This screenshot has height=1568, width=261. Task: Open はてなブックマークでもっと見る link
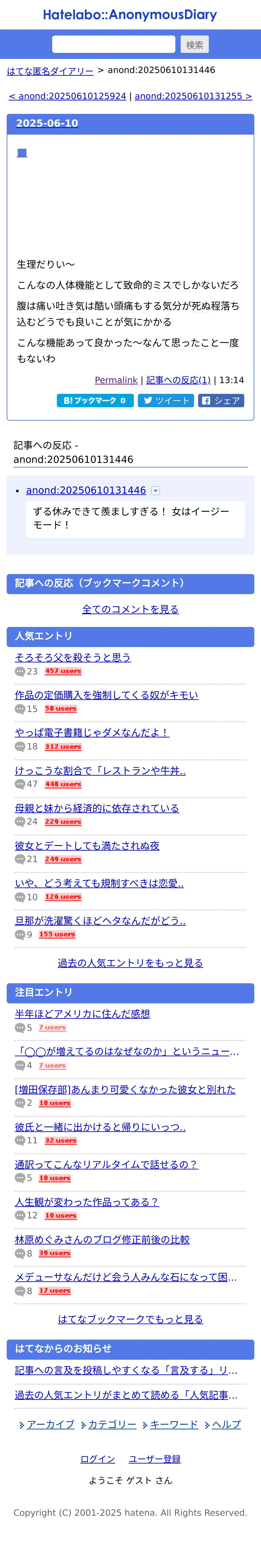[130, 1319]
